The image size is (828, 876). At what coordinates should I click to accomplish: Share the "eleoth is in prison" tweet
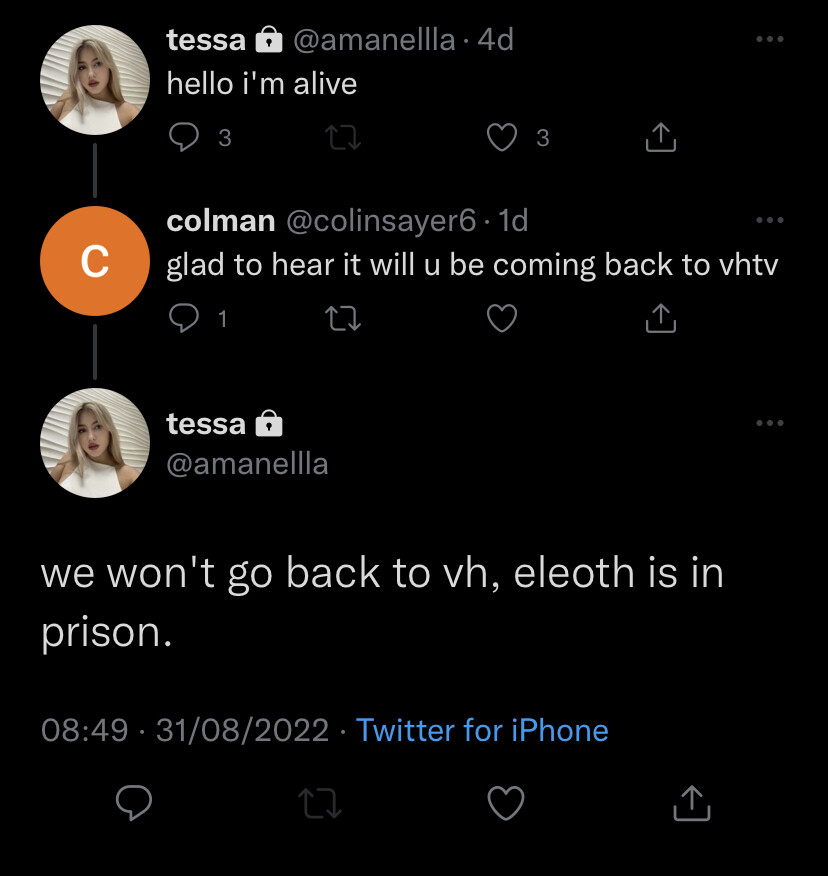(x=692, y=802)
